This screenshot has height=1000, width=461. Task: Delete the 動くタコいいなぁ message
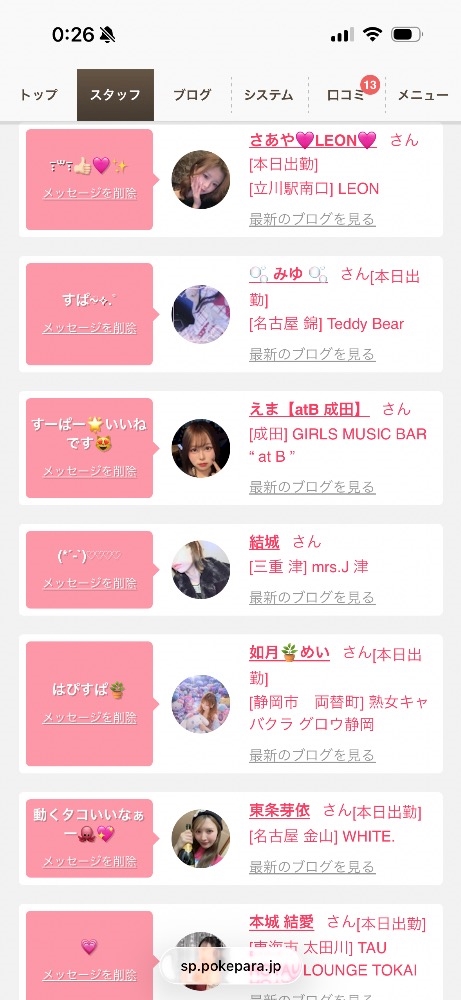[x=89, y=862]
